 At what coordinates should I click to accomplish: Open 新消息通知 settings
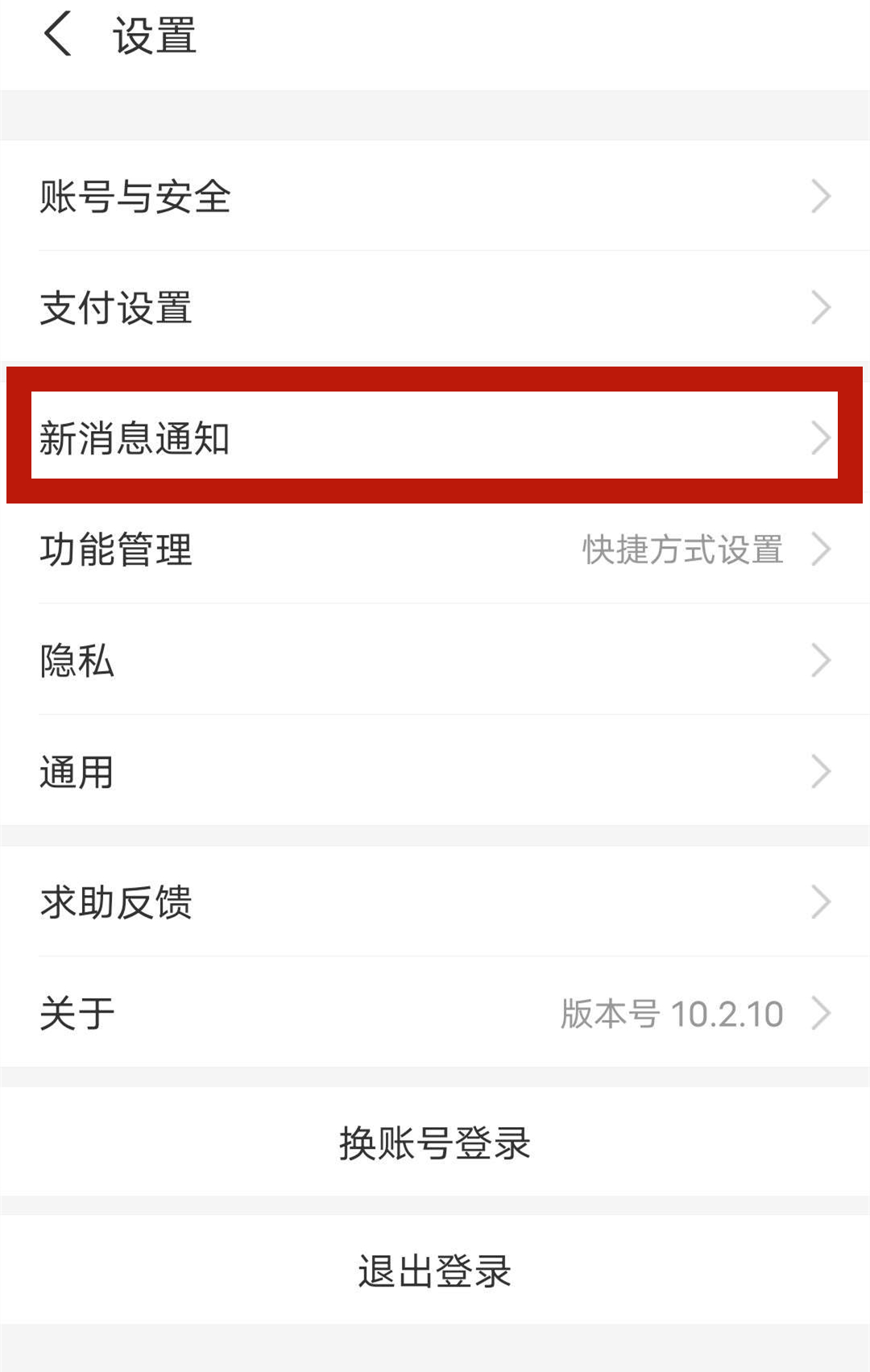(x=435, y=437)
